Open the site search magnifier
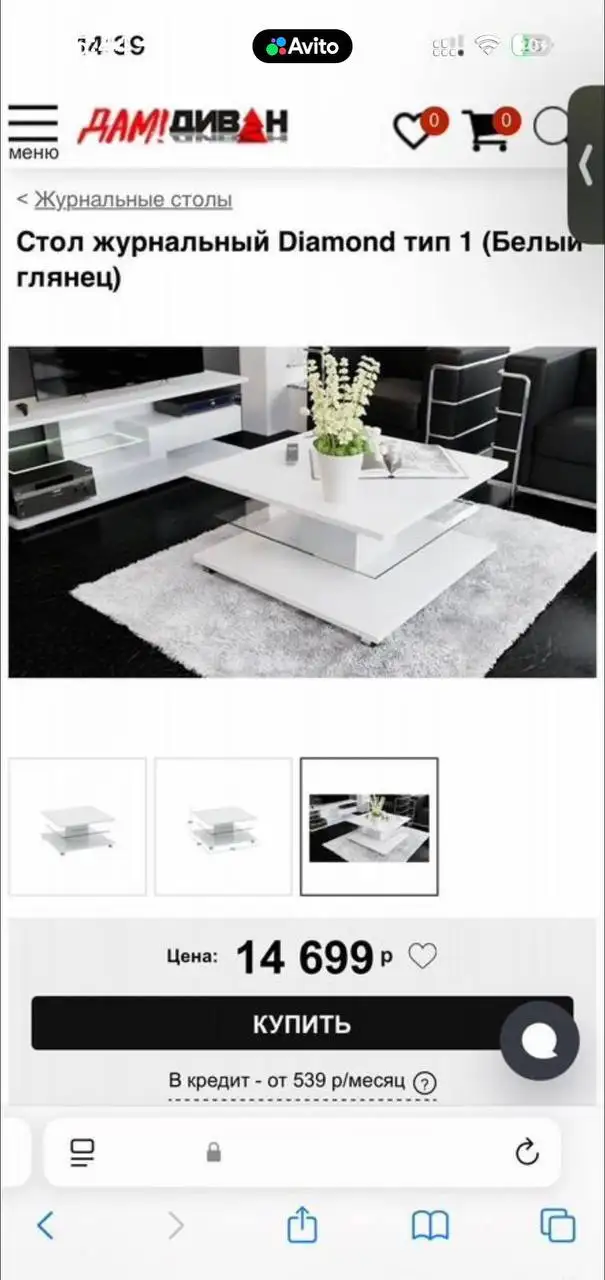This screenshot has width=605, height=1280. (552, 128)
